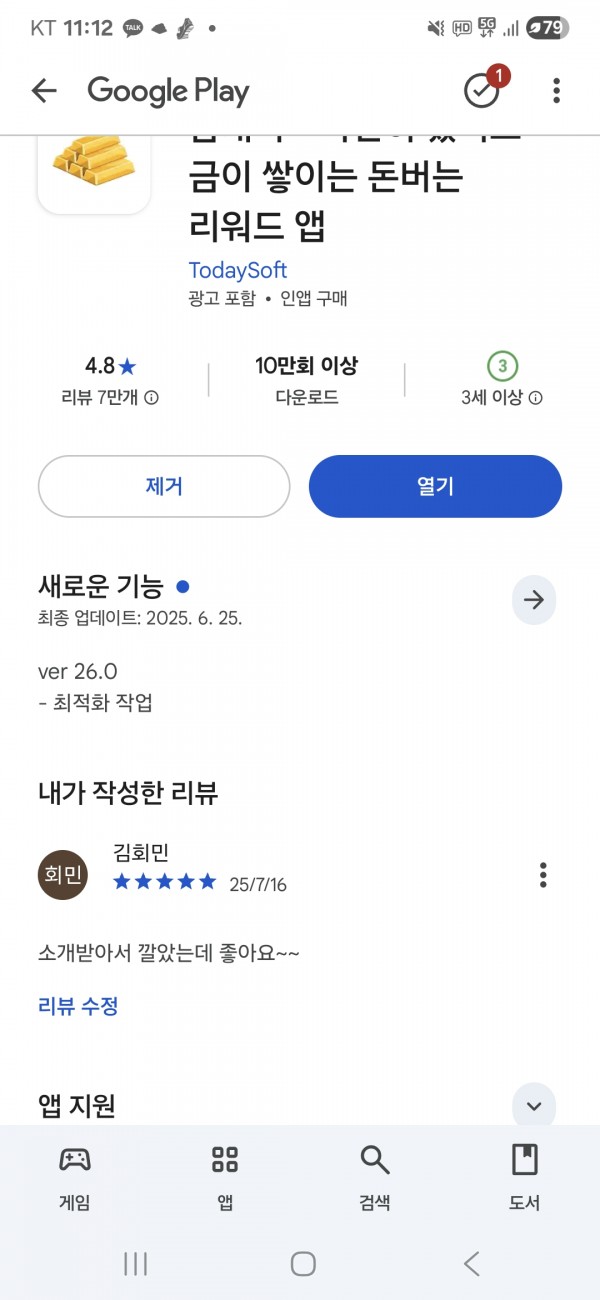
Task: Open options menu for 김회민's review
Action: (x=543, y=875)
